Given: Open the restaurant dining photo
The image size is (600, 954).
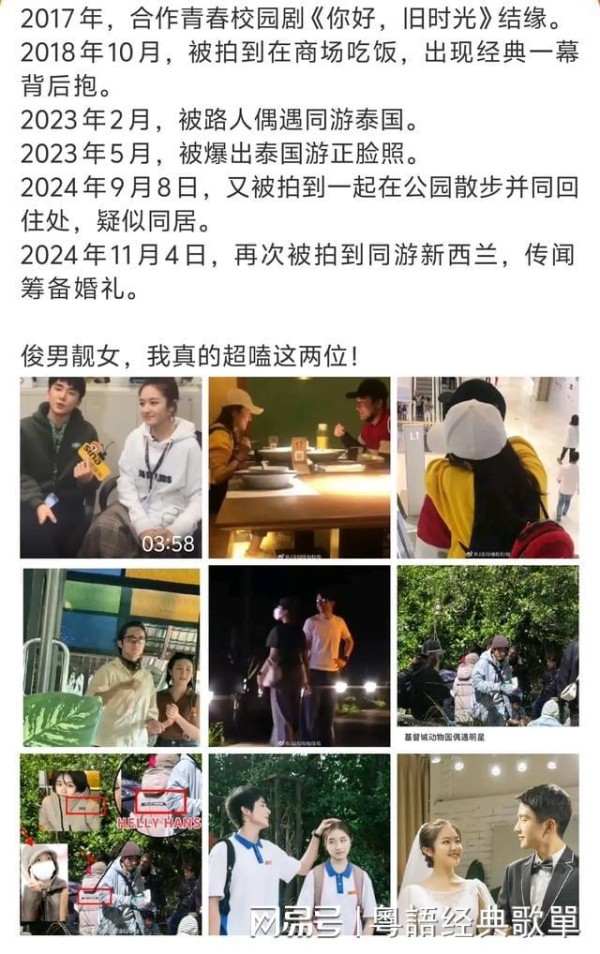Looking at the screenshot, I should point(299,467).
